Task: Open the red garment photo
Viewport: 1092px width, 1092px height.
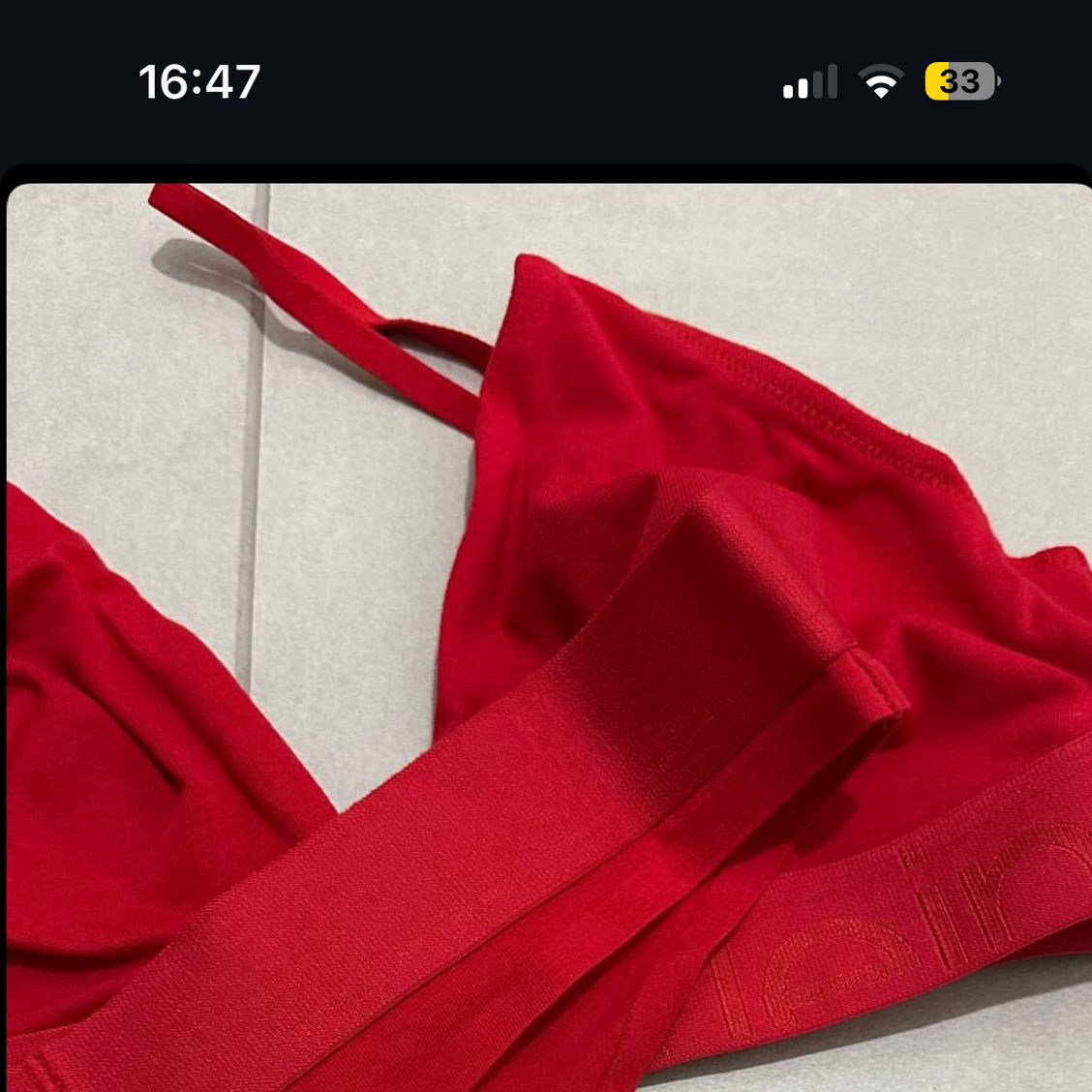Action: click(x=548, y=637)
